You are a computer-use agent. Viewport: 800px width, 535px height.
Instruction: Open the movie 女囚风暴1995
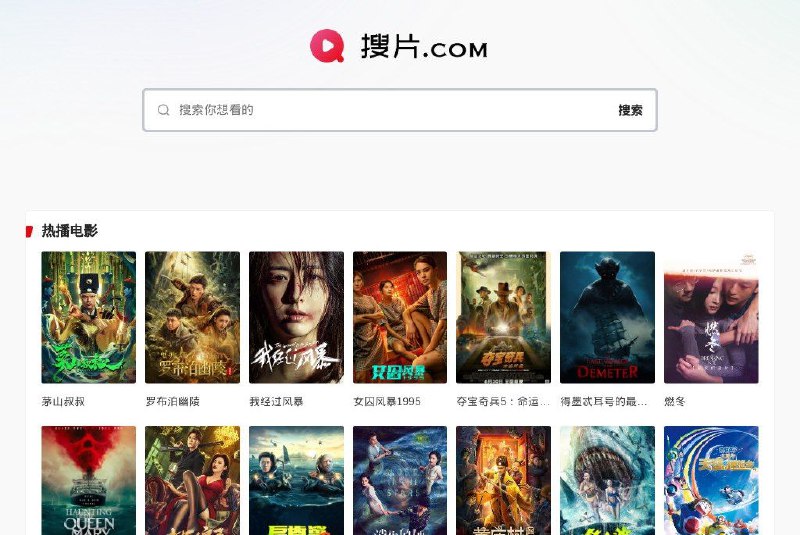click(400, 317)
